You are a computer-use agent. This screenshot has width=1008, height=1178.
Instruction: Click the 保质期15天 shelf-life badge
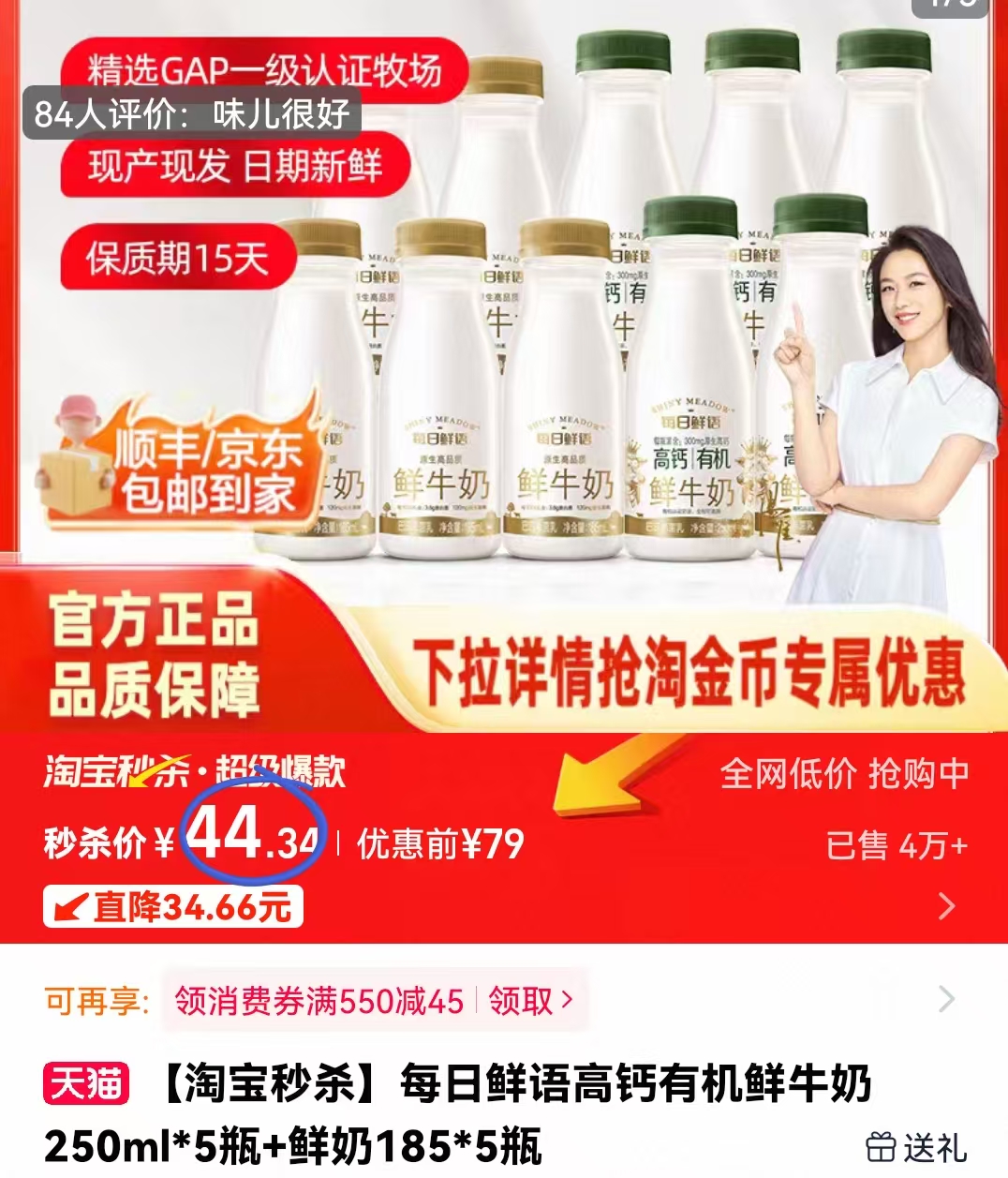click(180, 253)
